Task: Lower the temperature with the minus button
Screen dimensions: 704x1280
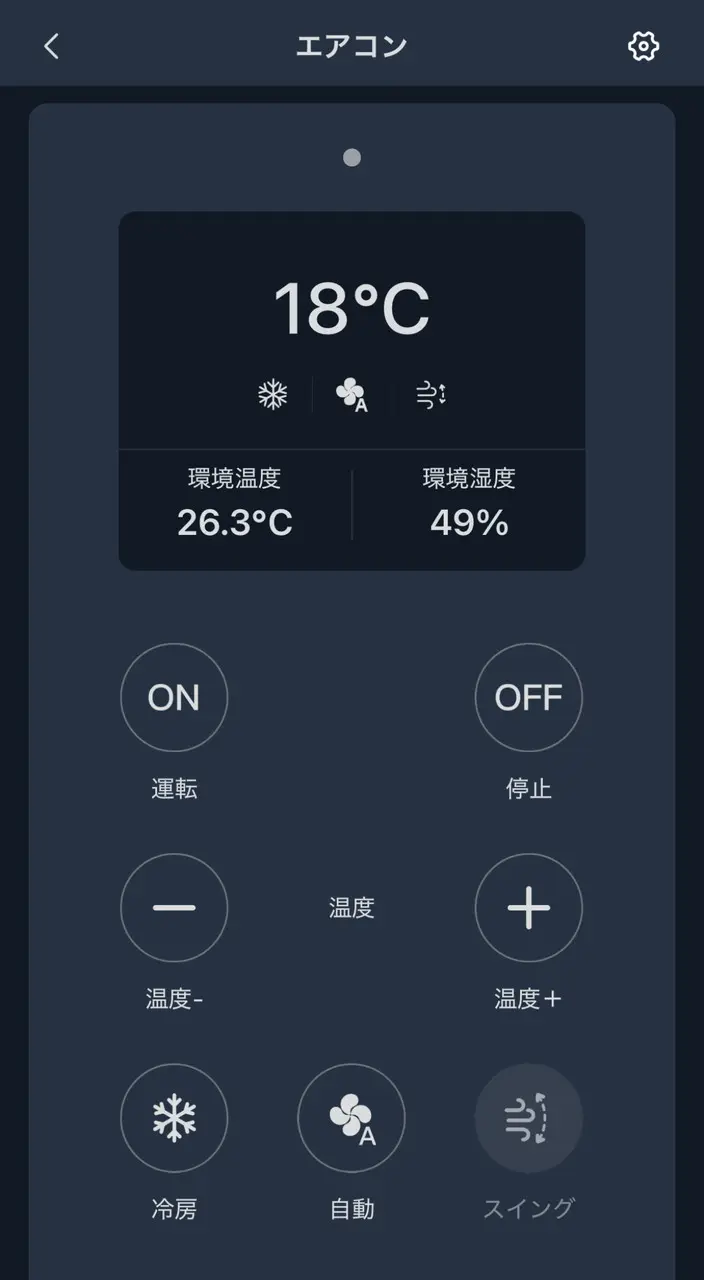Action: pos(174,908)
